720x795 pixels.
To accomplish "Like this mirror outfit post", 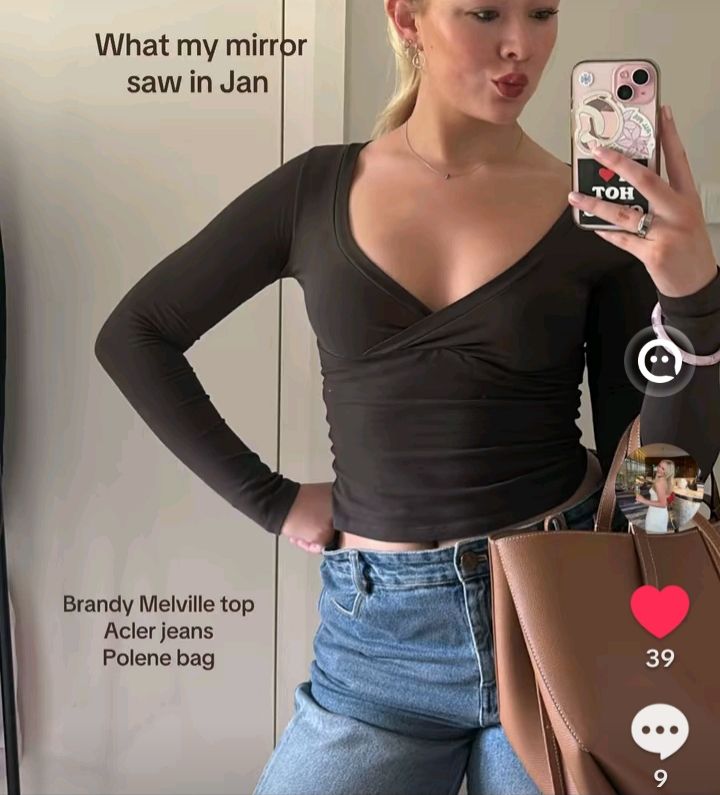I will coord(660,611).
